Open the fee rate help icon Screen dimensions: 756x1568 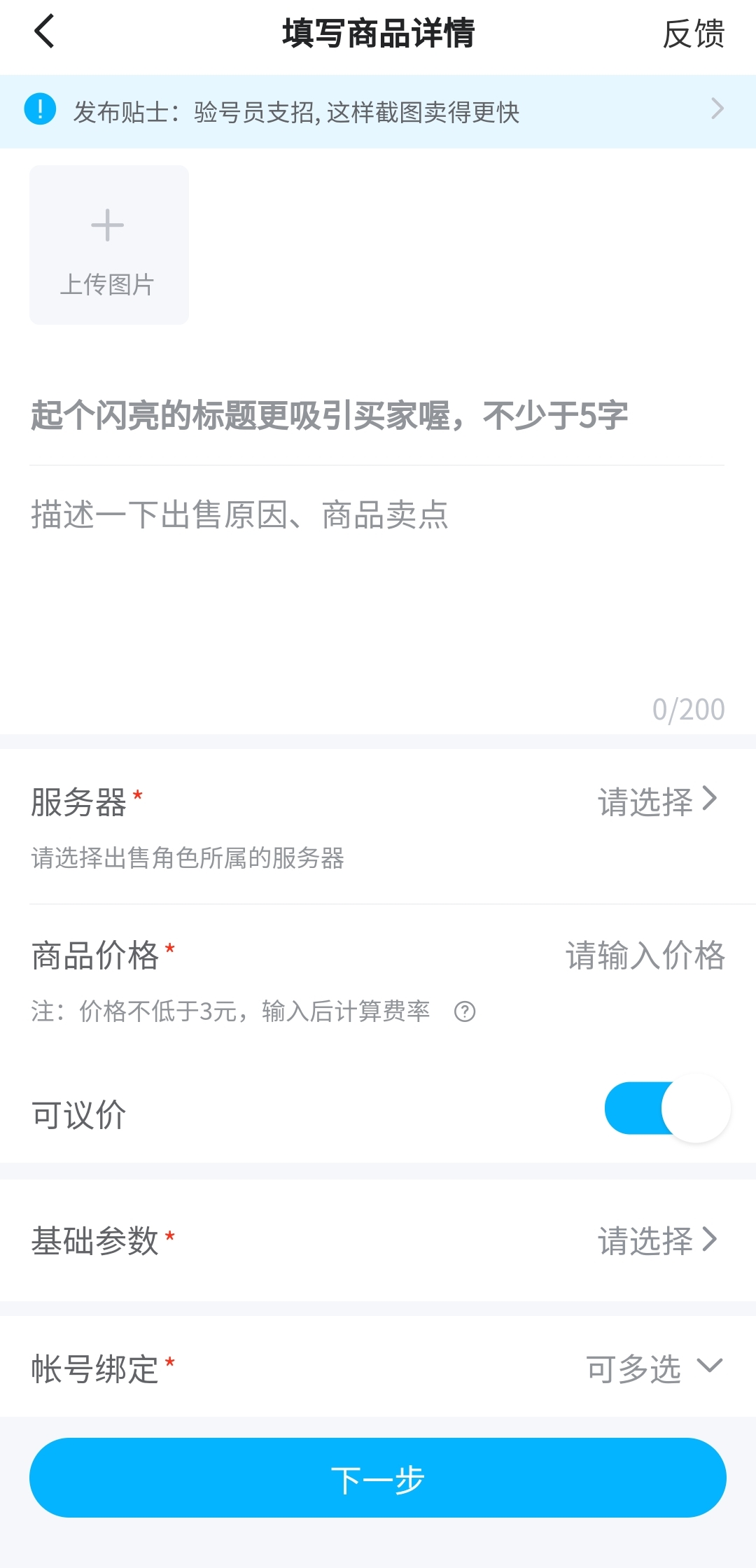coord(465,1011)
